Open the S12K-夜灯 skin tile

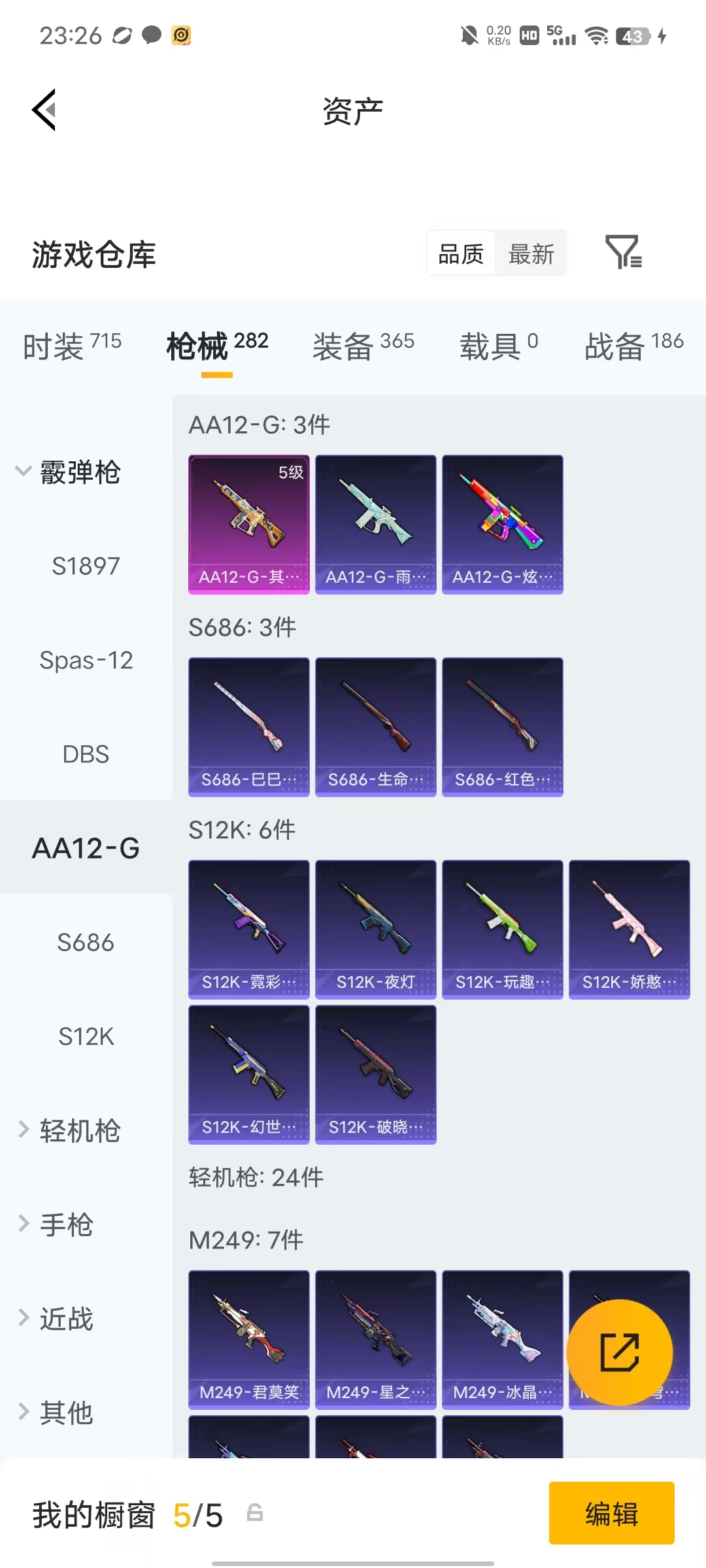click(x=376, y=930)
